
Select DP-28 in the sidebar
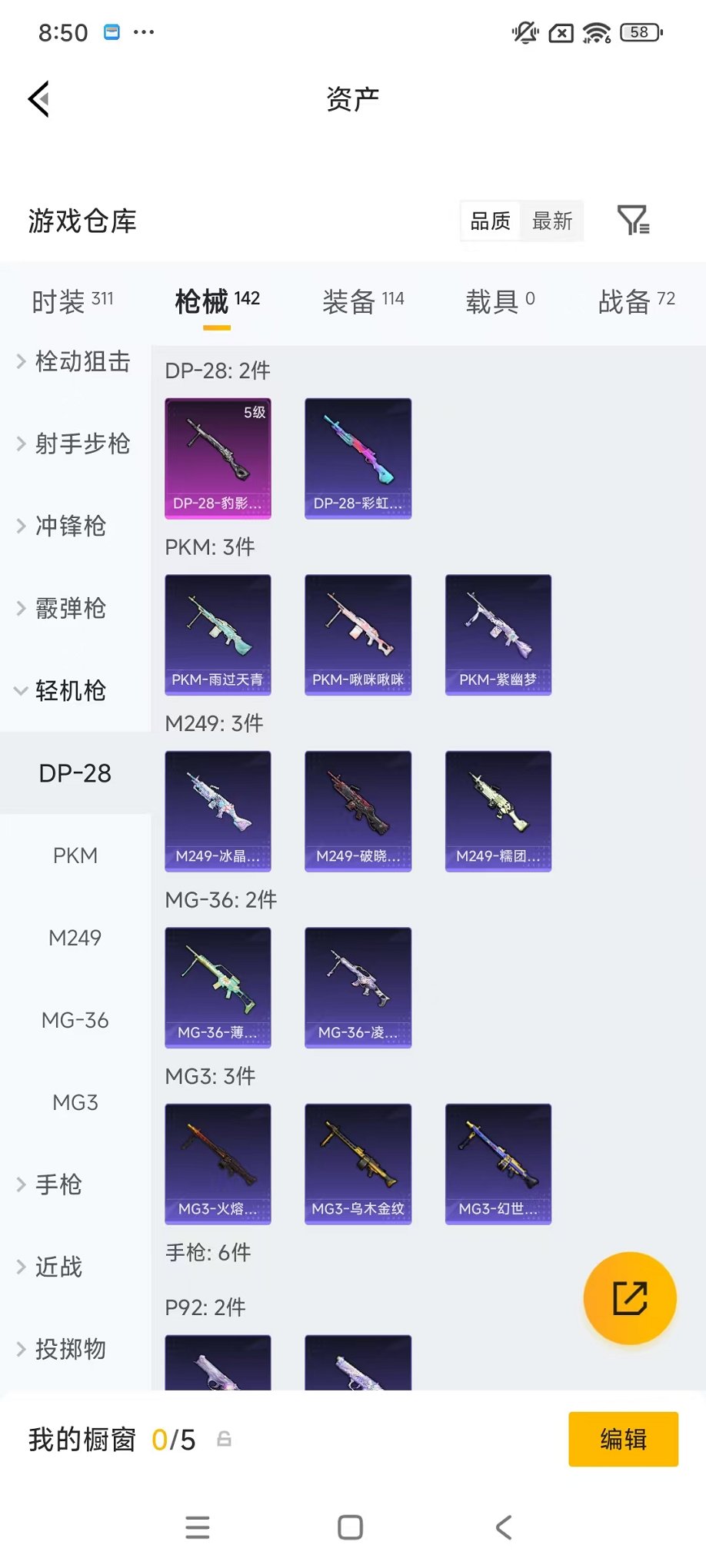pyautogui.click(x=75, y=774)
